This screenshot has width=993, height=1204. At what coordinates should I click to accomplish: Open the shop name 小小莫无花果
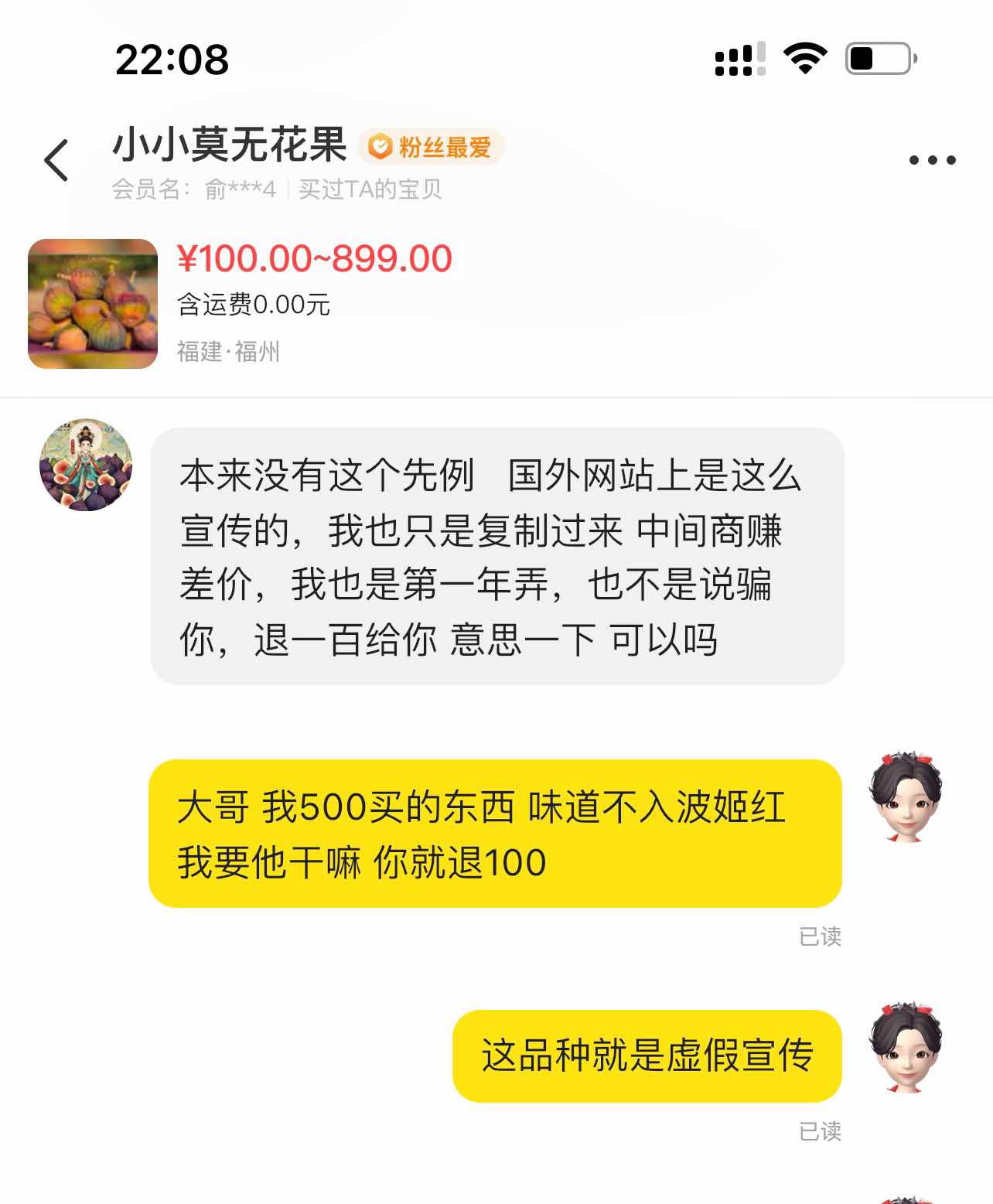coord(230,145)
